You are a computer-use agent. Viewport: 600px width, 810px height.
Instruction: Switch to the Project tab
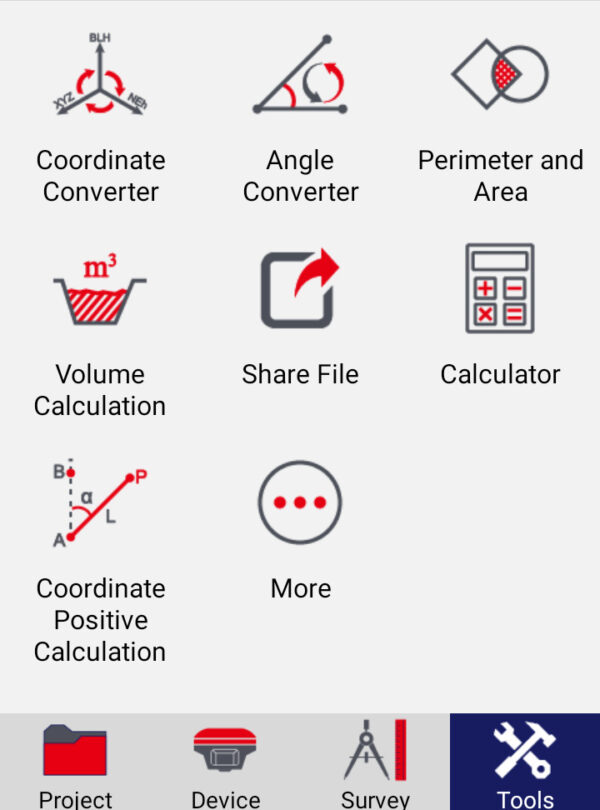coord(75,762)
